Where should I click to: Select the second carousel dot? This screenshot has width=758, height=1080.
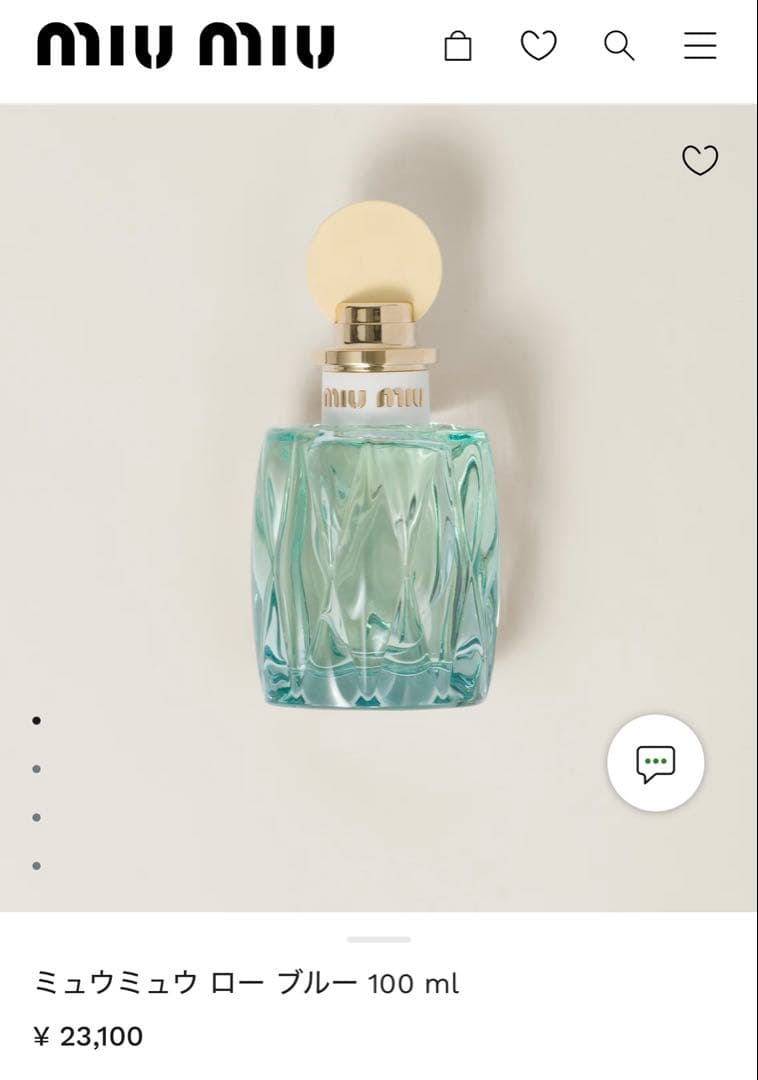pyautogui.click(x=37, y=768)
